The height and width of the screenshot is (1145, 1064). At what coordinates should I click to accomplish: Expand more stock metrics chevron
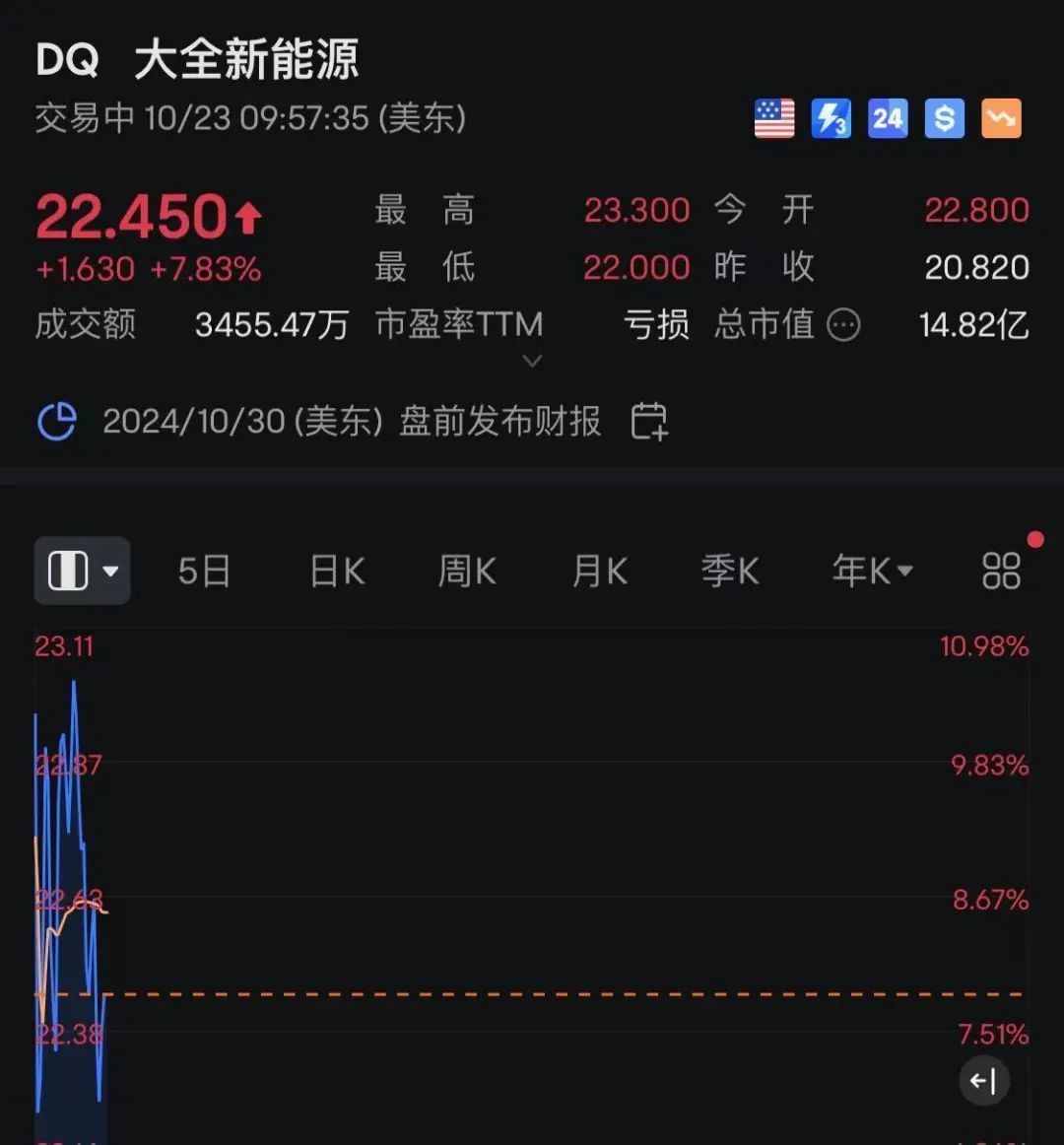coord(532,362)
